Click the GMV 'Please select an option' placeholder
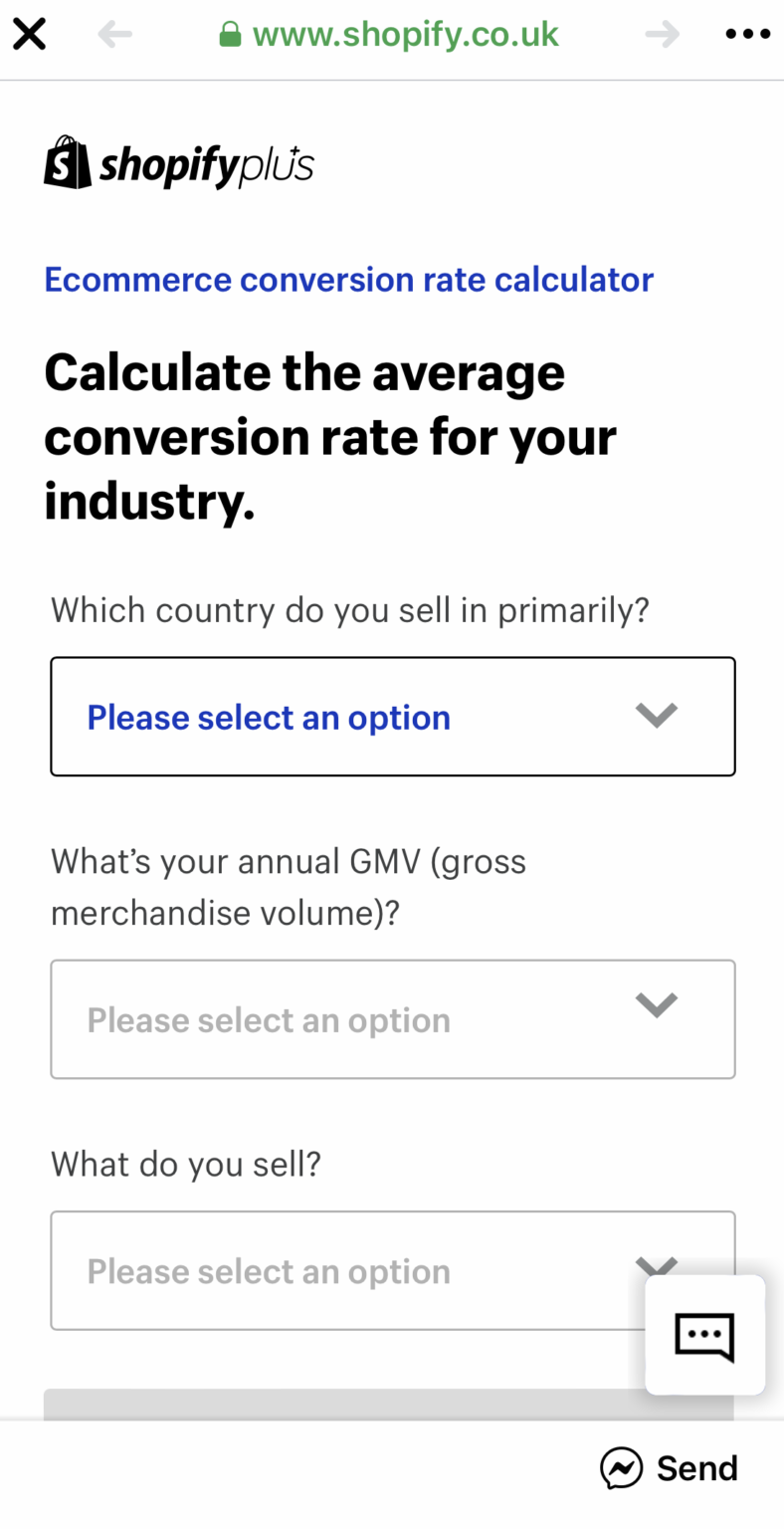The height and width of the screenshot is (1529, 784). (268, 1018)
